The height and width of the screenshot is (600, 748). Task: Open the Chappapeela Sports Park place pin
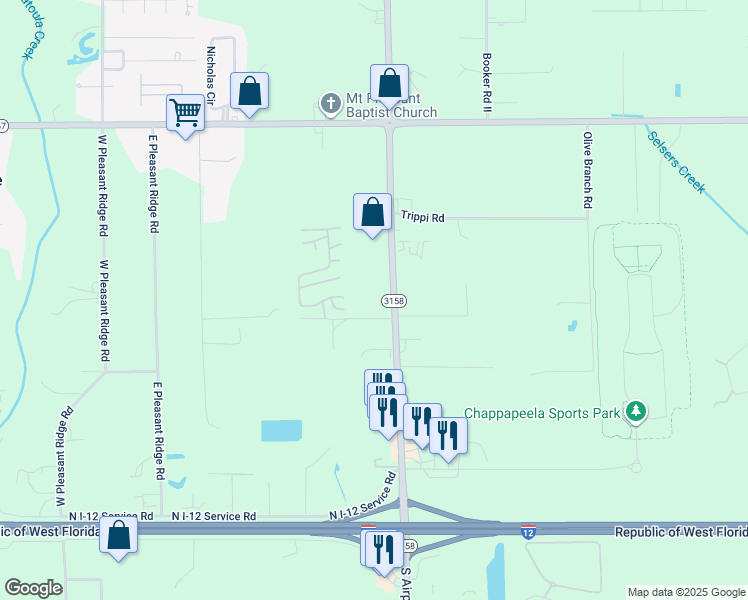(635, 412)
